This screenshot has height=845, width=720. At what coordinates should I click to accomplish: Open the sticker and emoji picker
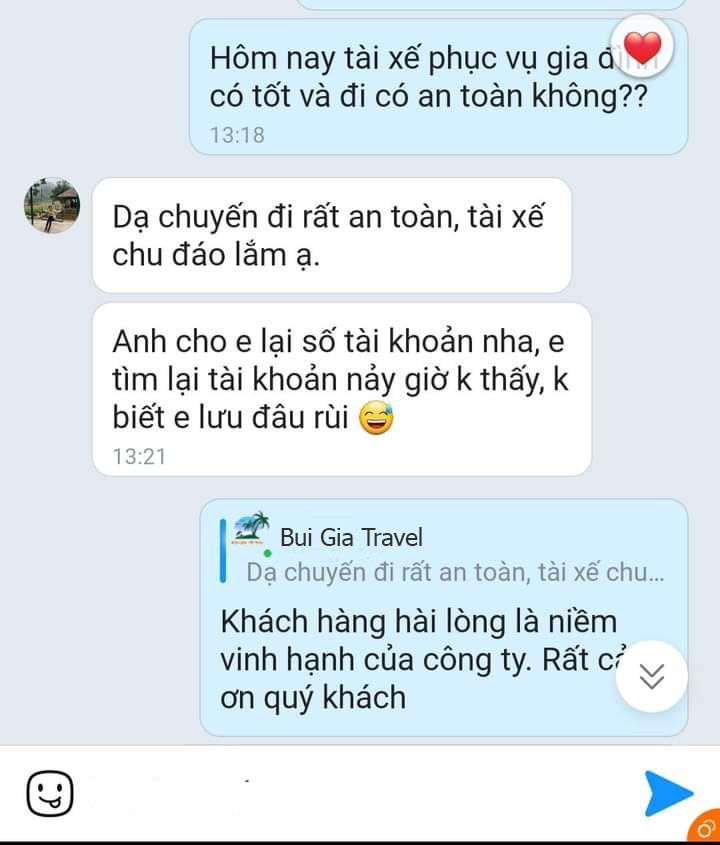click(48, 795)
